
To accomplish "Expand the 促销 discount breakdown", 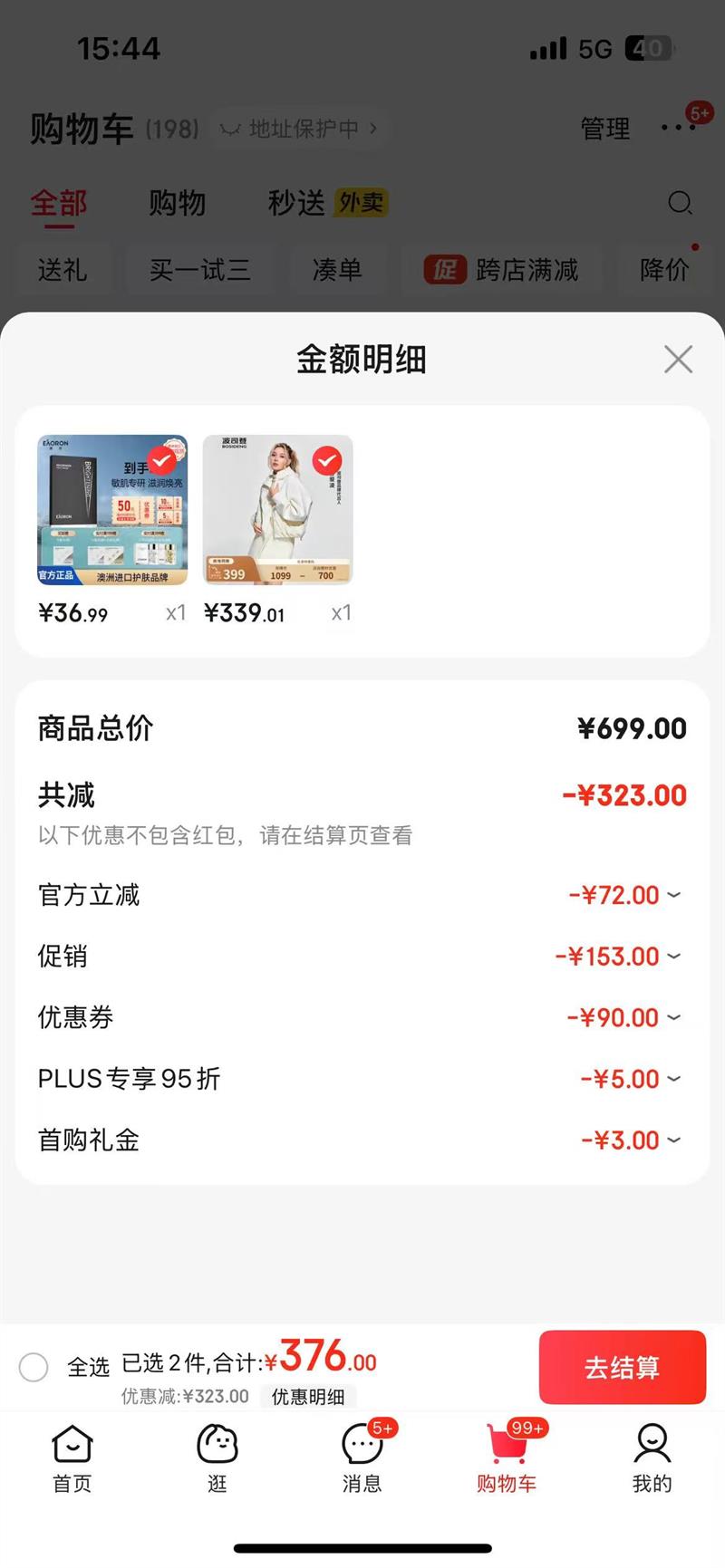I will pyautogui.click(x=673, y=957).
